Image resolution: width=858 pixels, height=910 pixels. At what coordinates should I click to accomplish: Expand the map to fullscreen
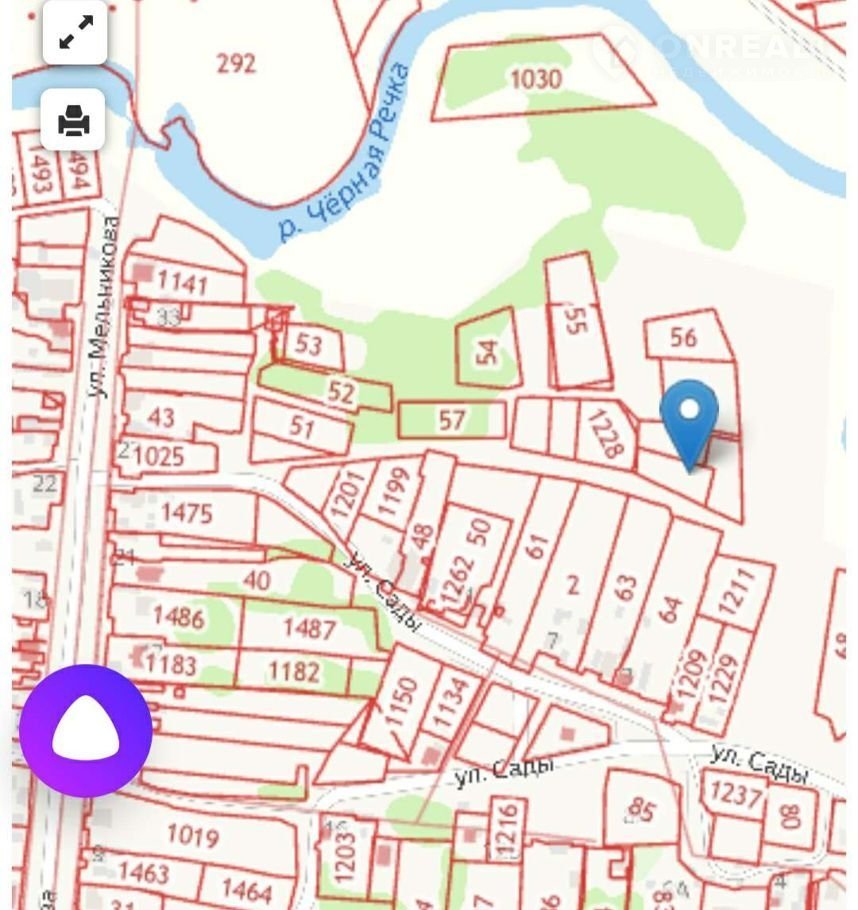(x=75, y=32)
